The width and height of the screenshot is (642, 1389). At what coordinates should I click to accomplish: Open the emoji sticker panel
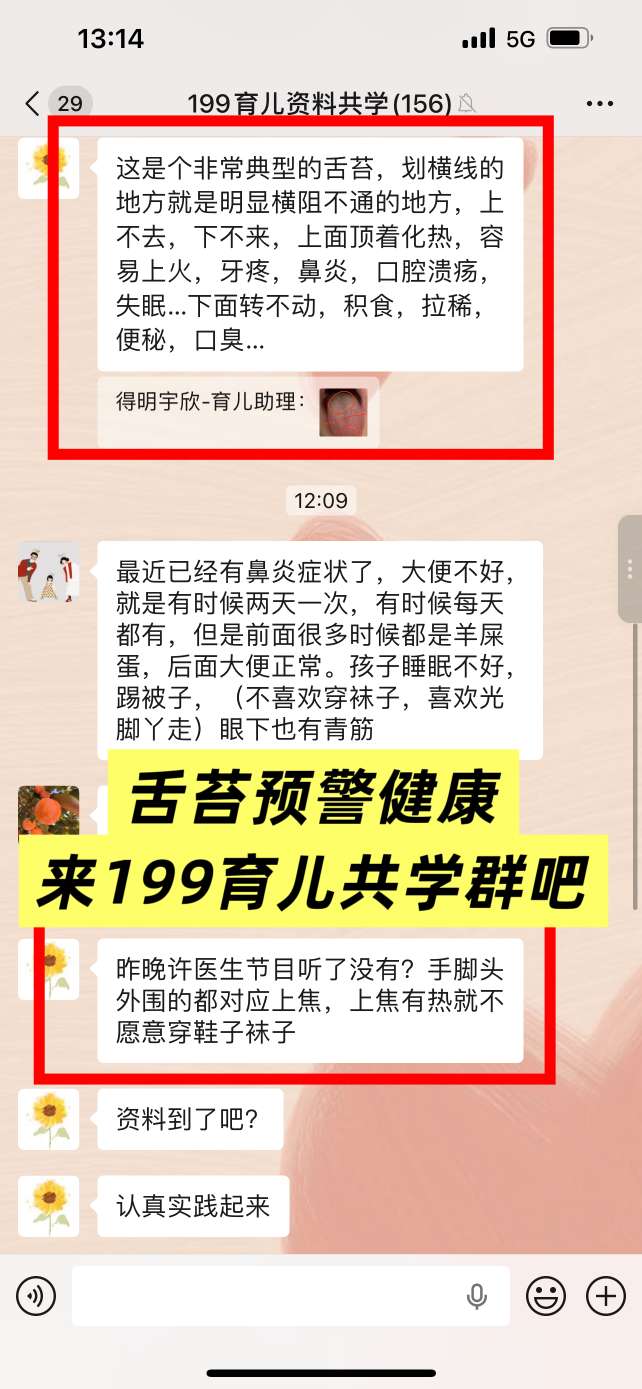pyautogui.click(x=546, y=1297)
